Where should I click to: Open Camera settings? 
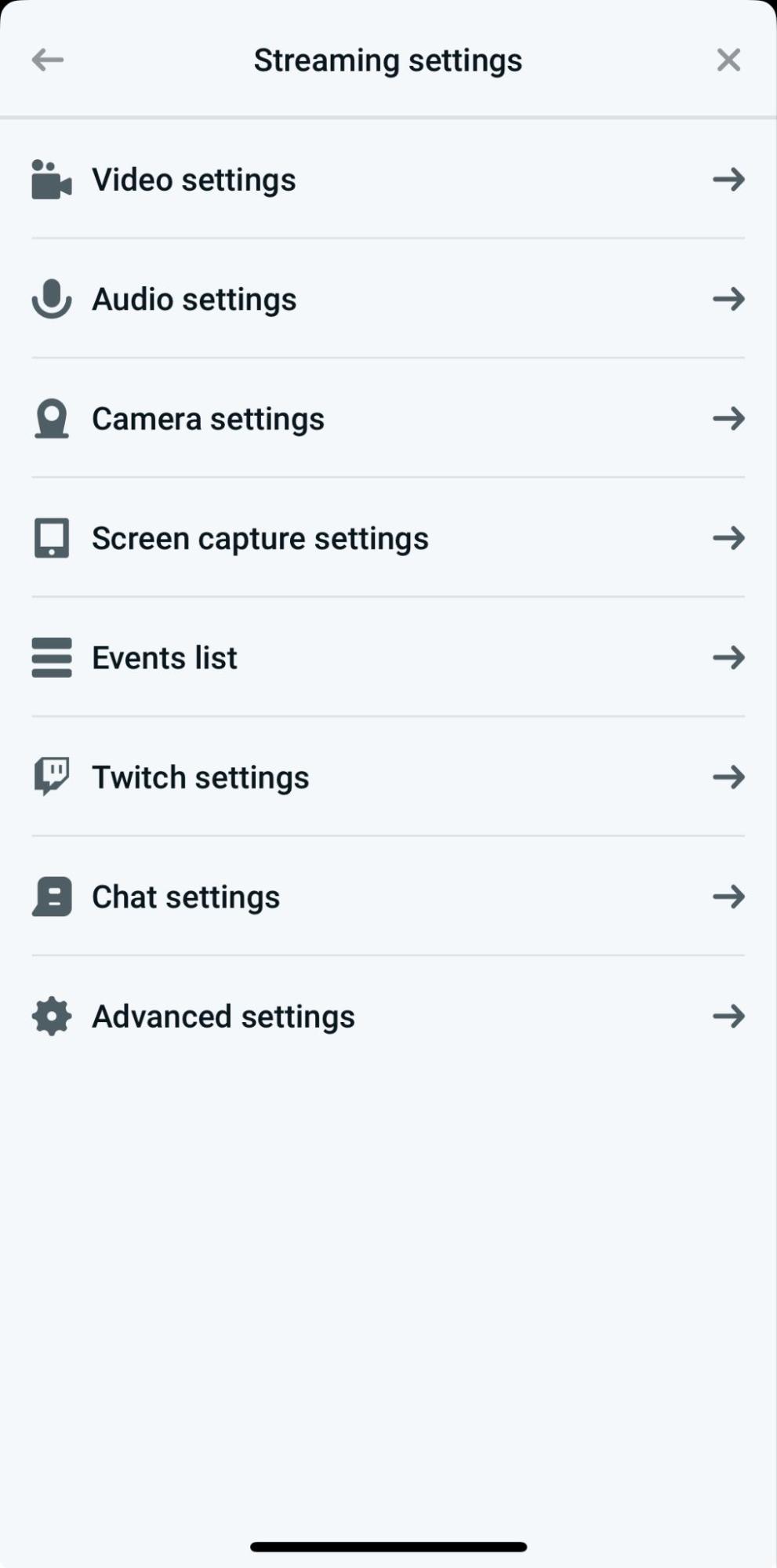tap(209, 418)
